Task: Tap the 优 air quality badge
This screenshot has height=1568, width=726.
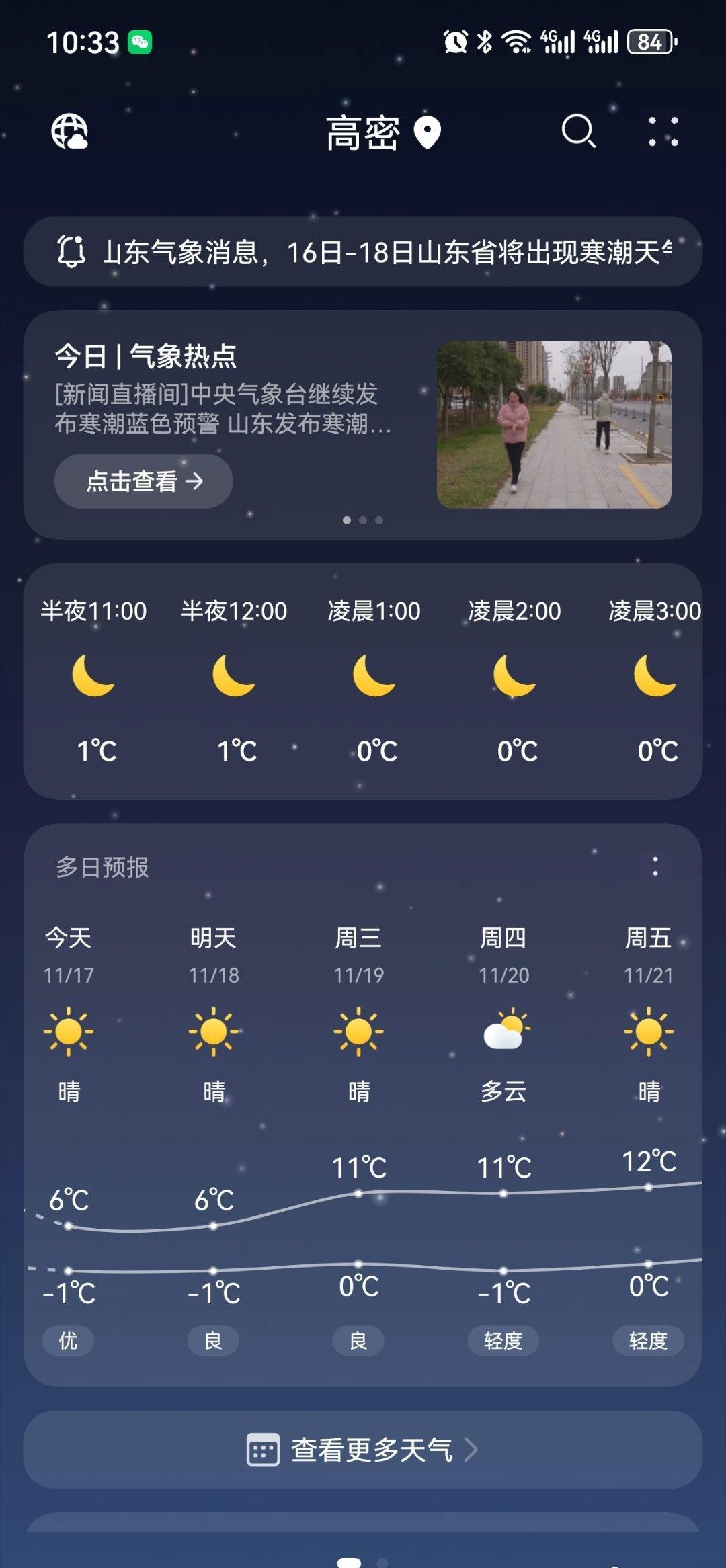Action: [67, 1341]
